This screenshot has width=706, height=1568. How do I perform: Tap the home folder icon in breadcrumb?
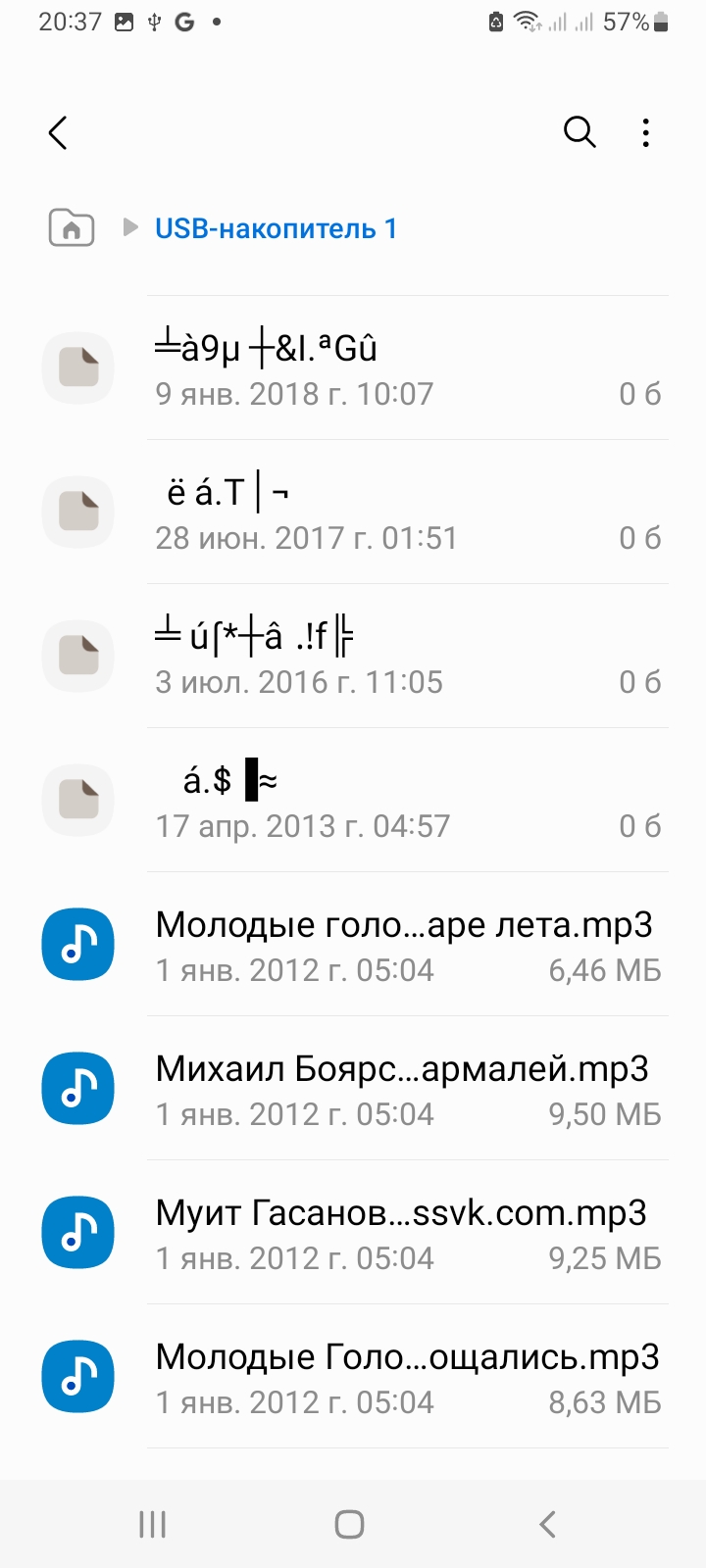tap(72, 228)
